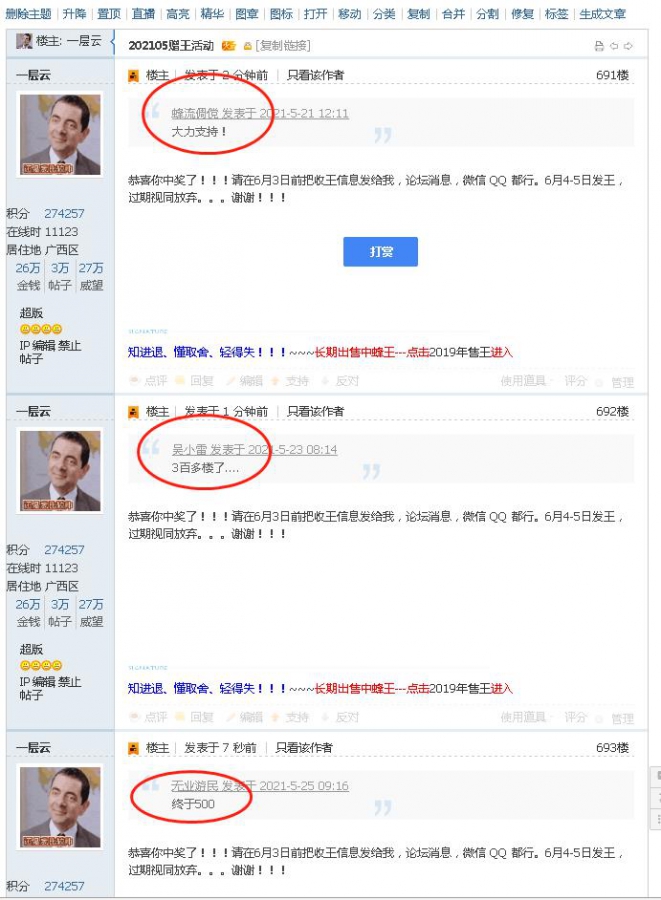Open the 金钱 26万 stat on floor 691
The height and width of the screenshot is (900, 661).
tap(28, 268)
